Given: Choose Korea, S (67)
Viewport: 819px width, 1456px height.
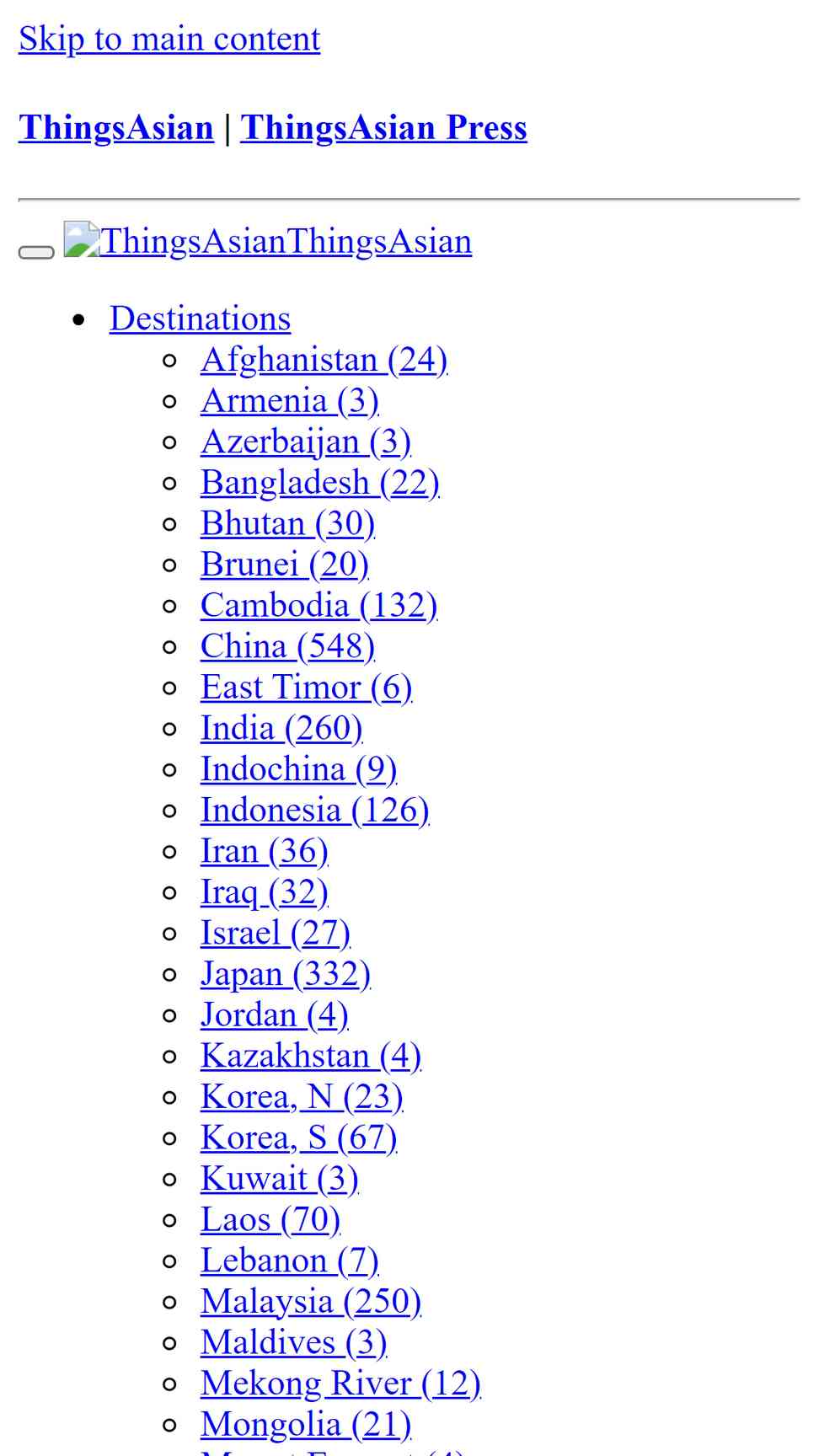Looking at the screenshot, I should click(298, 1137).
